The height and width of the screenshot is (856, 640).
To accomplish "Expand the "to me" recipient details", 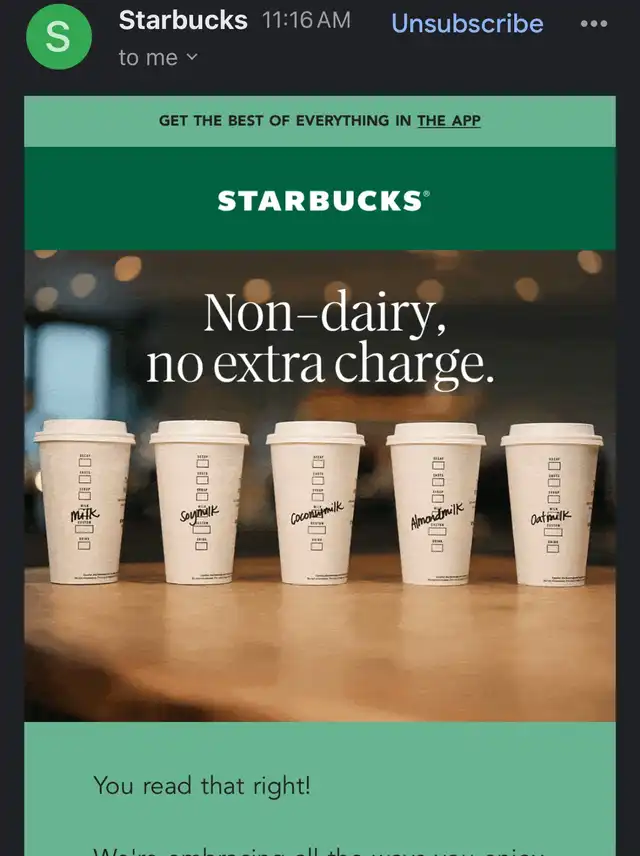I will [158, 58].
